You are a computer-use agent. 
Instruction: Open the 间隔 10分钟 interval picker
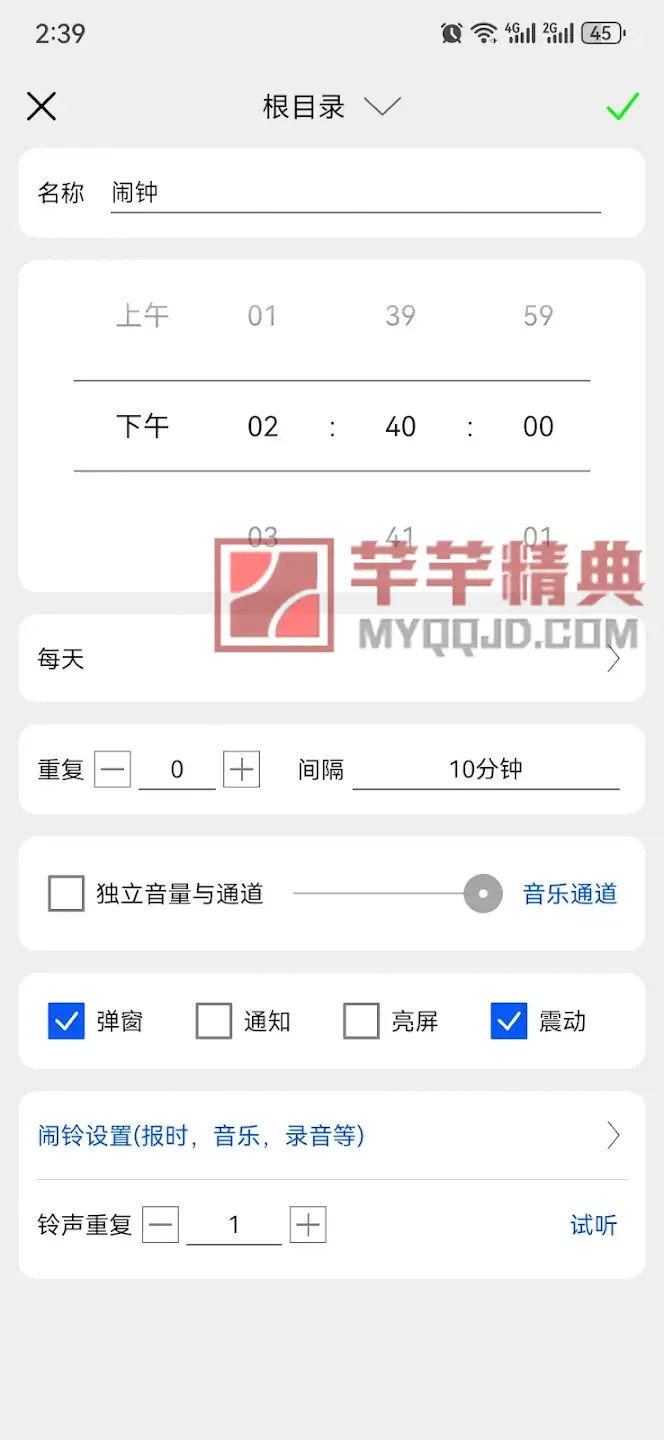485,769
